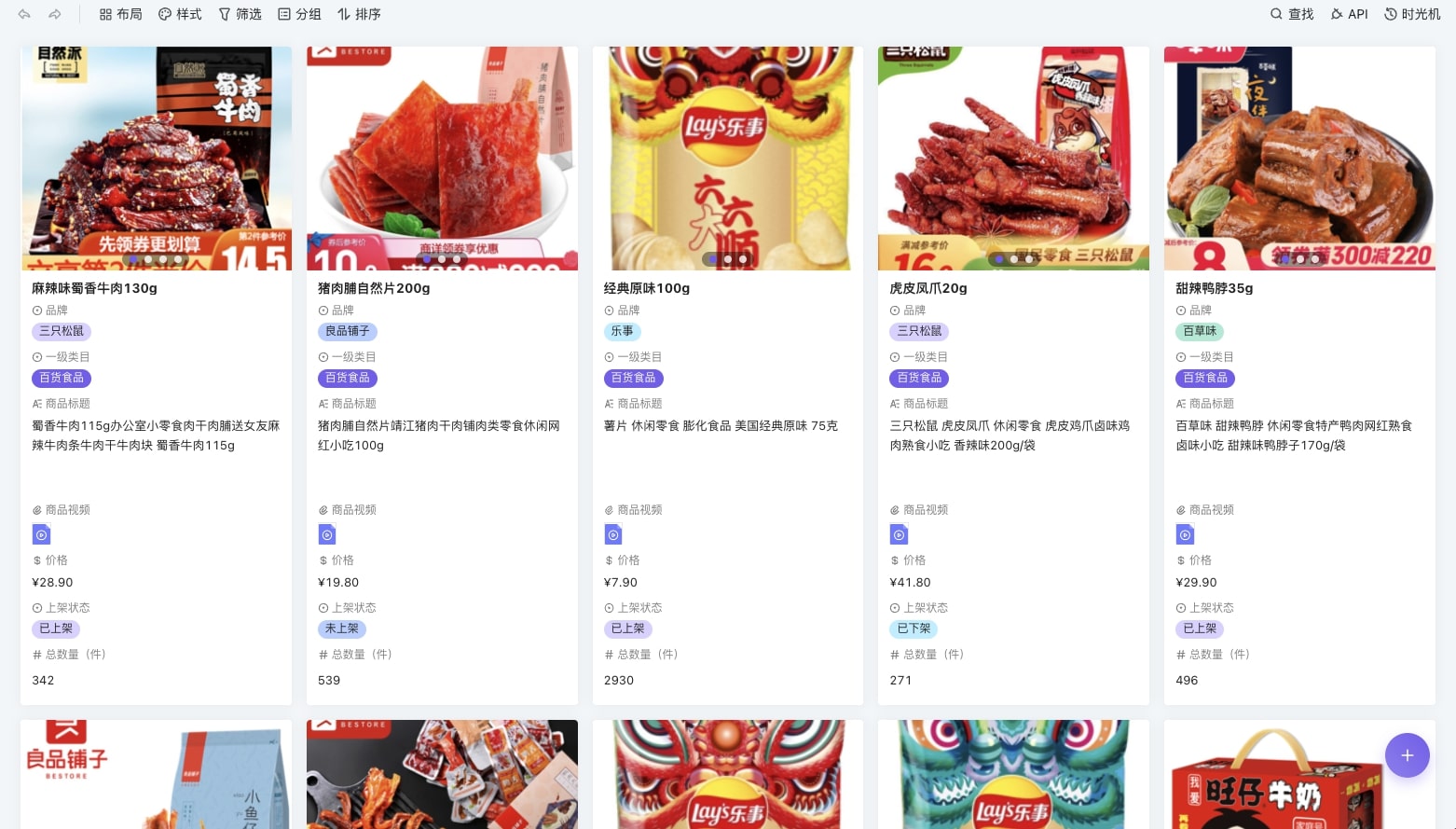
Task: Open the 筛选 filter menu
Action: click(240, 14)
